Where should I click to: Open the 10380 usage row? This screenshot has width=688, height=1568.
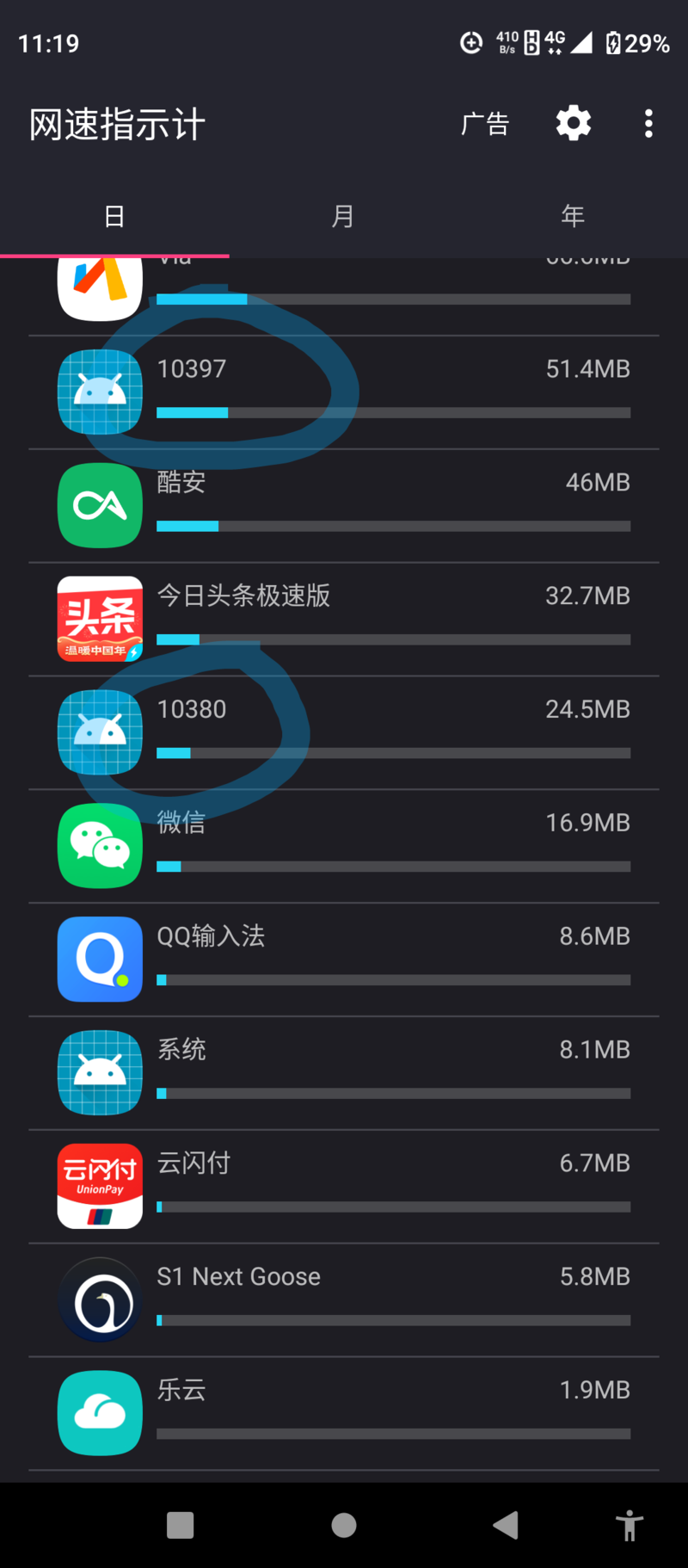pyautogui.click(x=344, y=733)
